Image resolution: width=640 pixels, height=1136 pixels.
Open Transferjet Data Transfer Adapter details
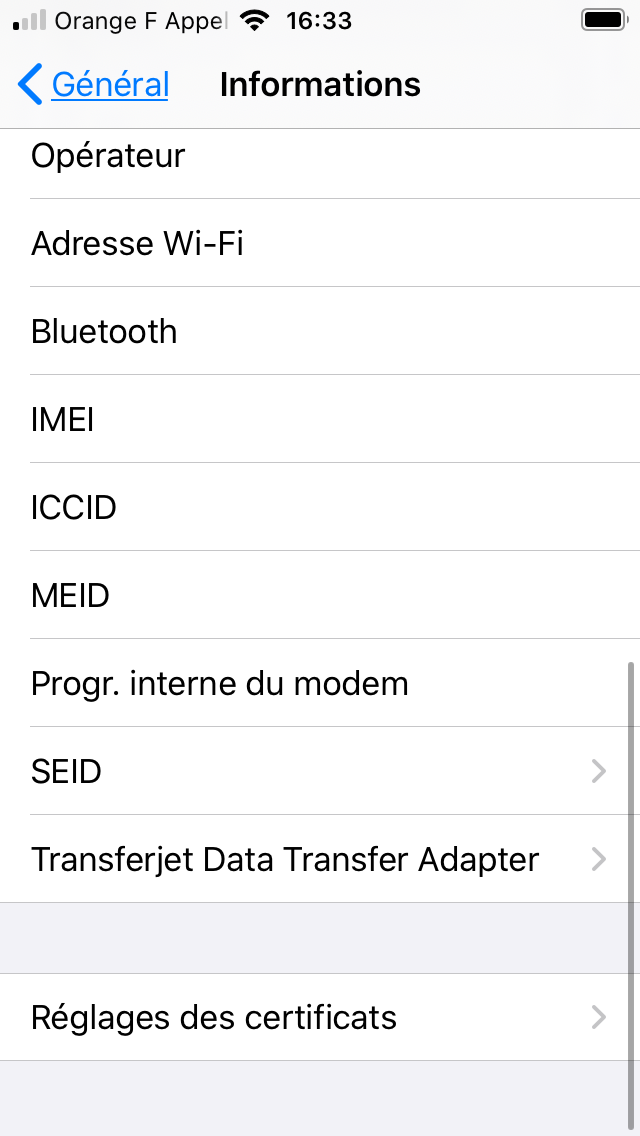pos(320,859)
